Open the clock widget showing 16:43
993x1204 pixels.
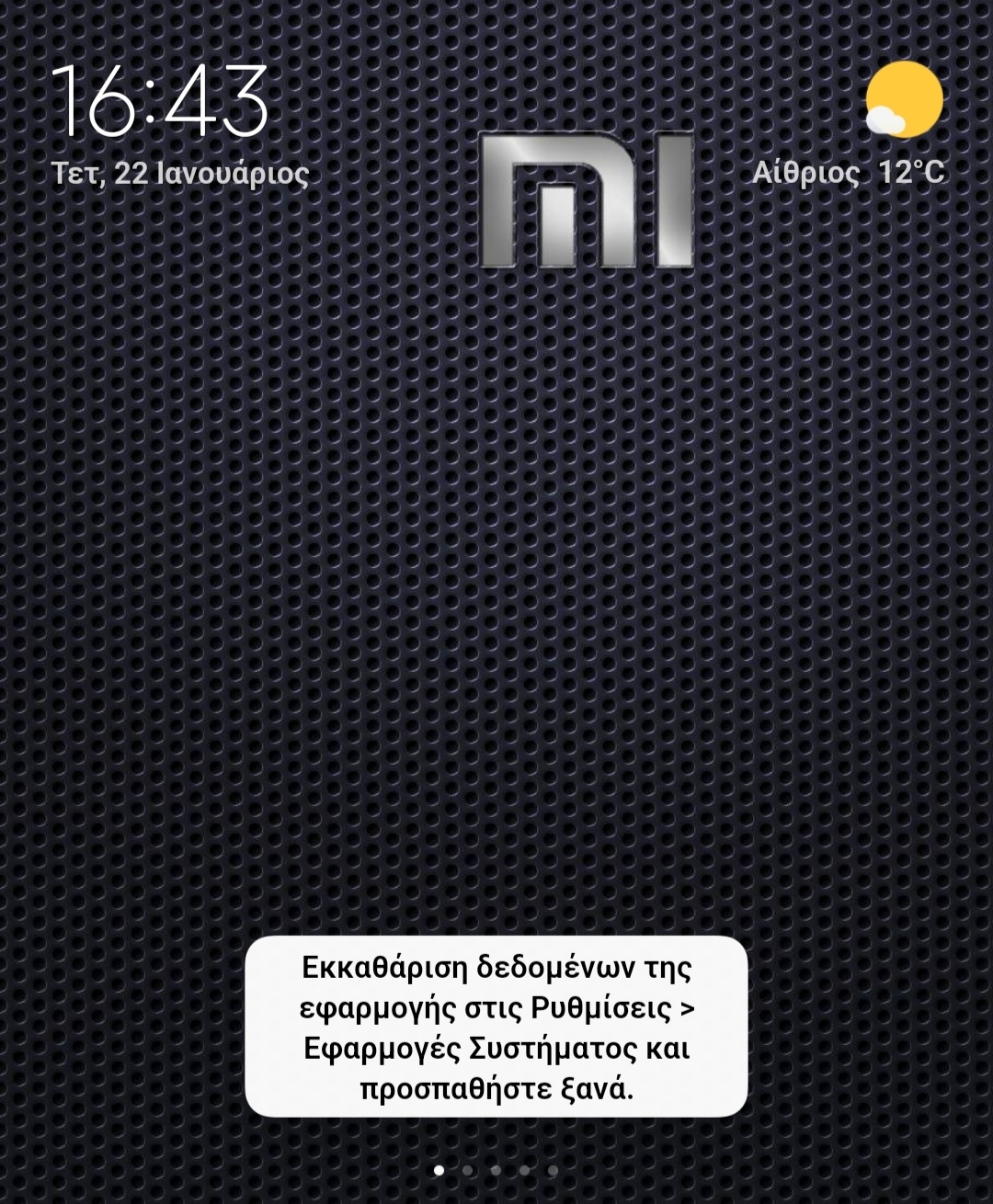point(160,101)
